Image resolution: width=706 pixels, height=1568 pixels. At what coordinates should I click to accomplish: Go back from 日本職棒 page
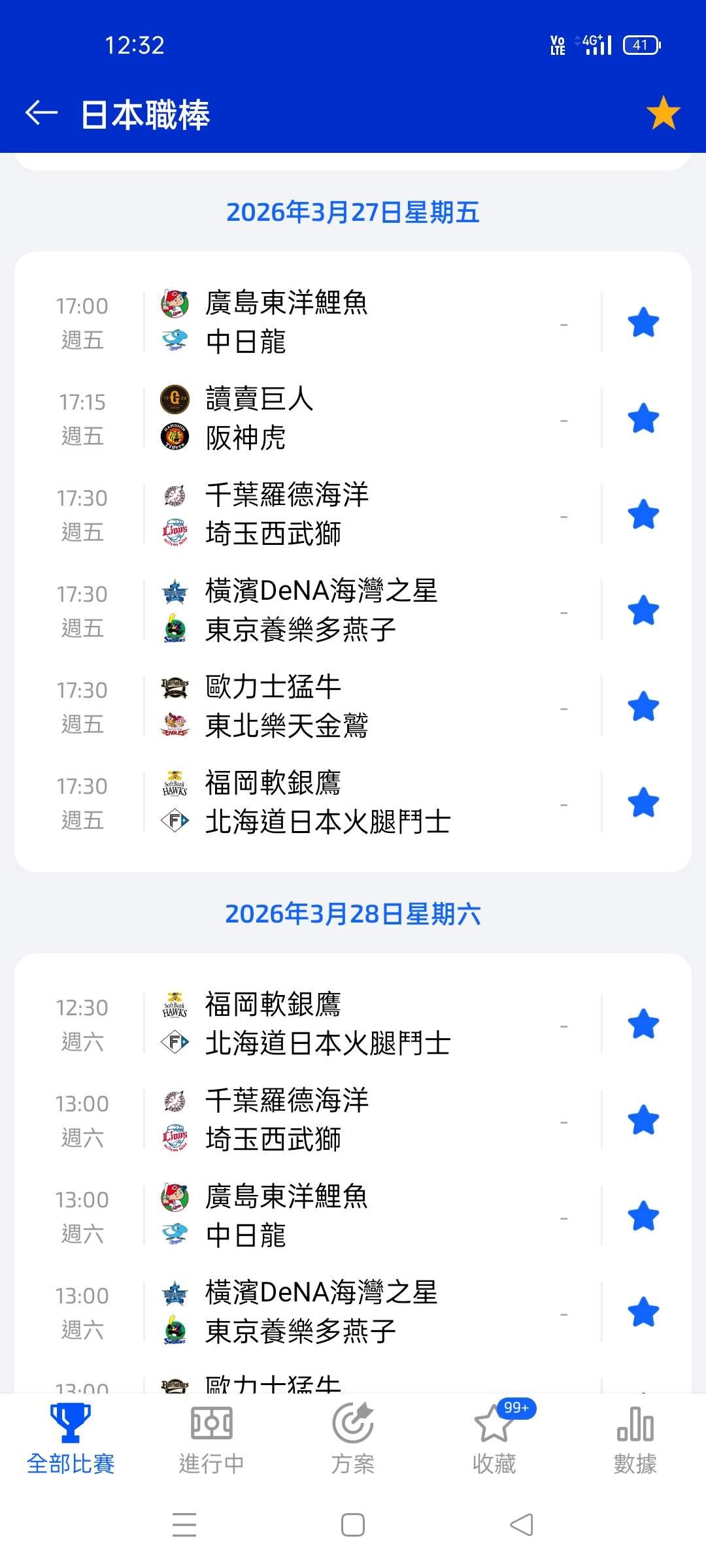41,113
